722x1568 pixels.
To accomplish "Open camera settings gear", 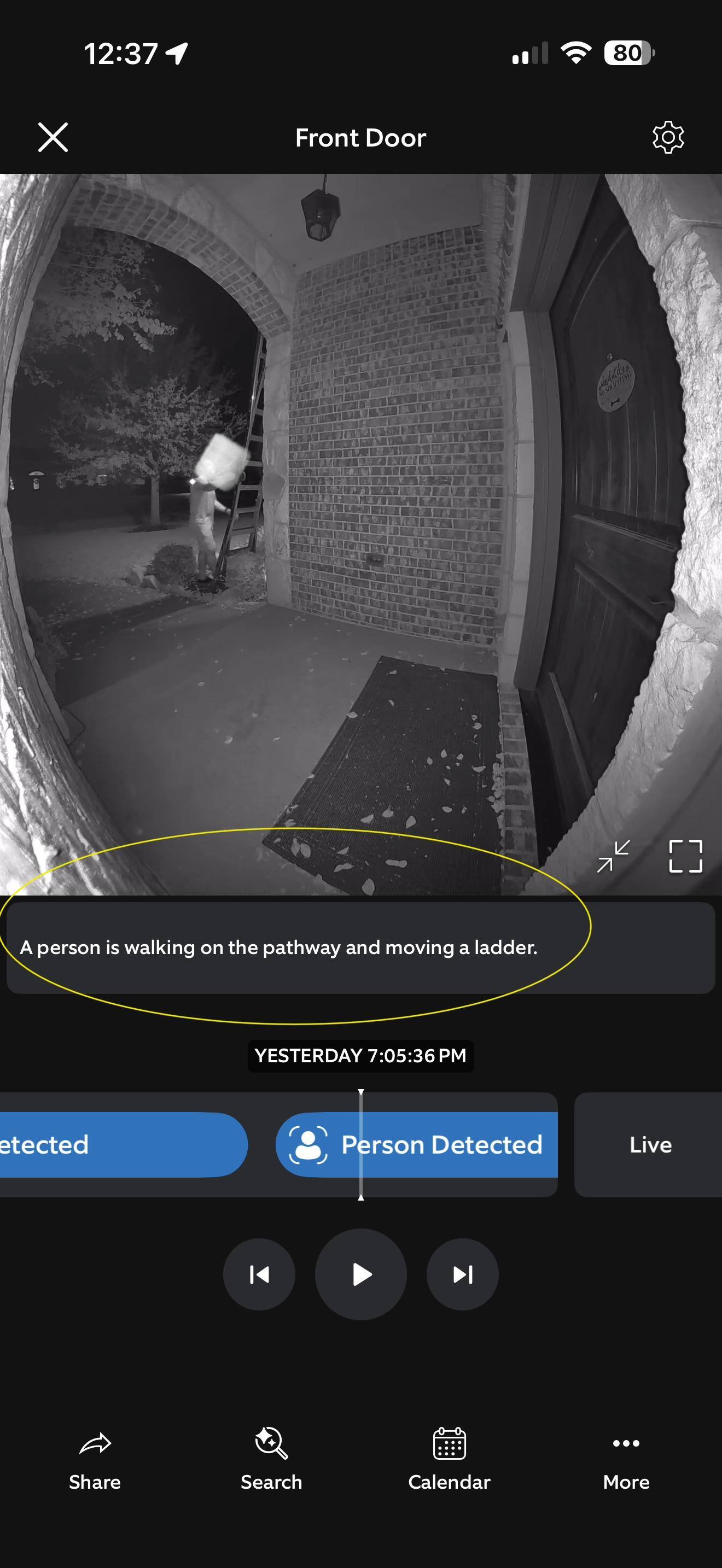I will point(668,137).
